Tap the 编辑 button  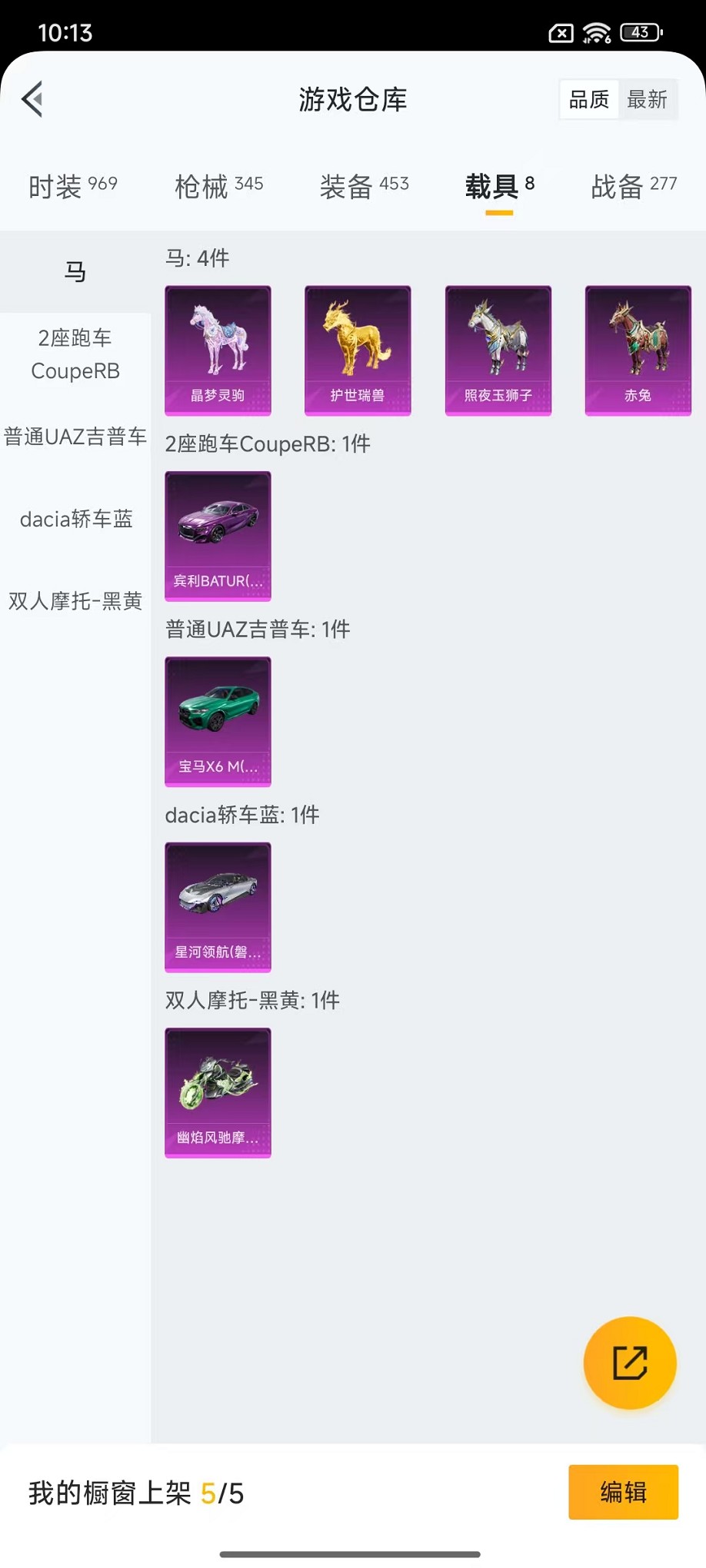pos(623,1492)
